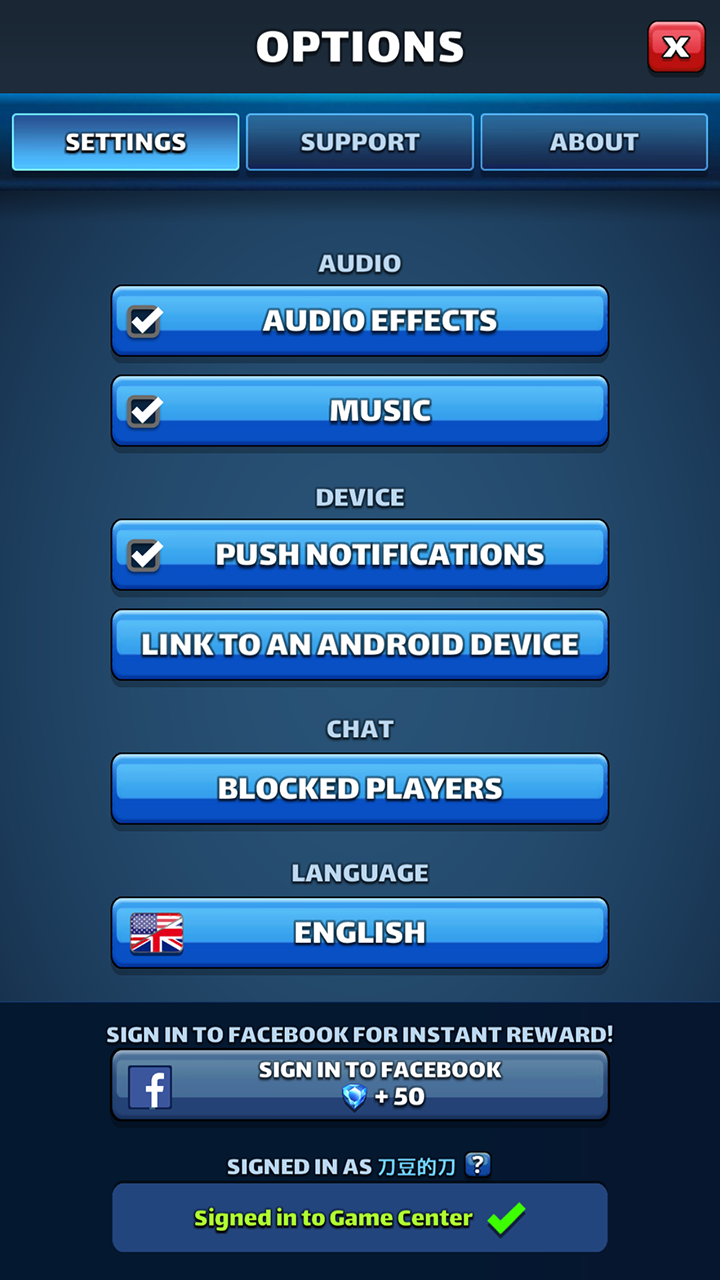
Task: Open Link to an Android Device
Action: click(x=360, y=645)
